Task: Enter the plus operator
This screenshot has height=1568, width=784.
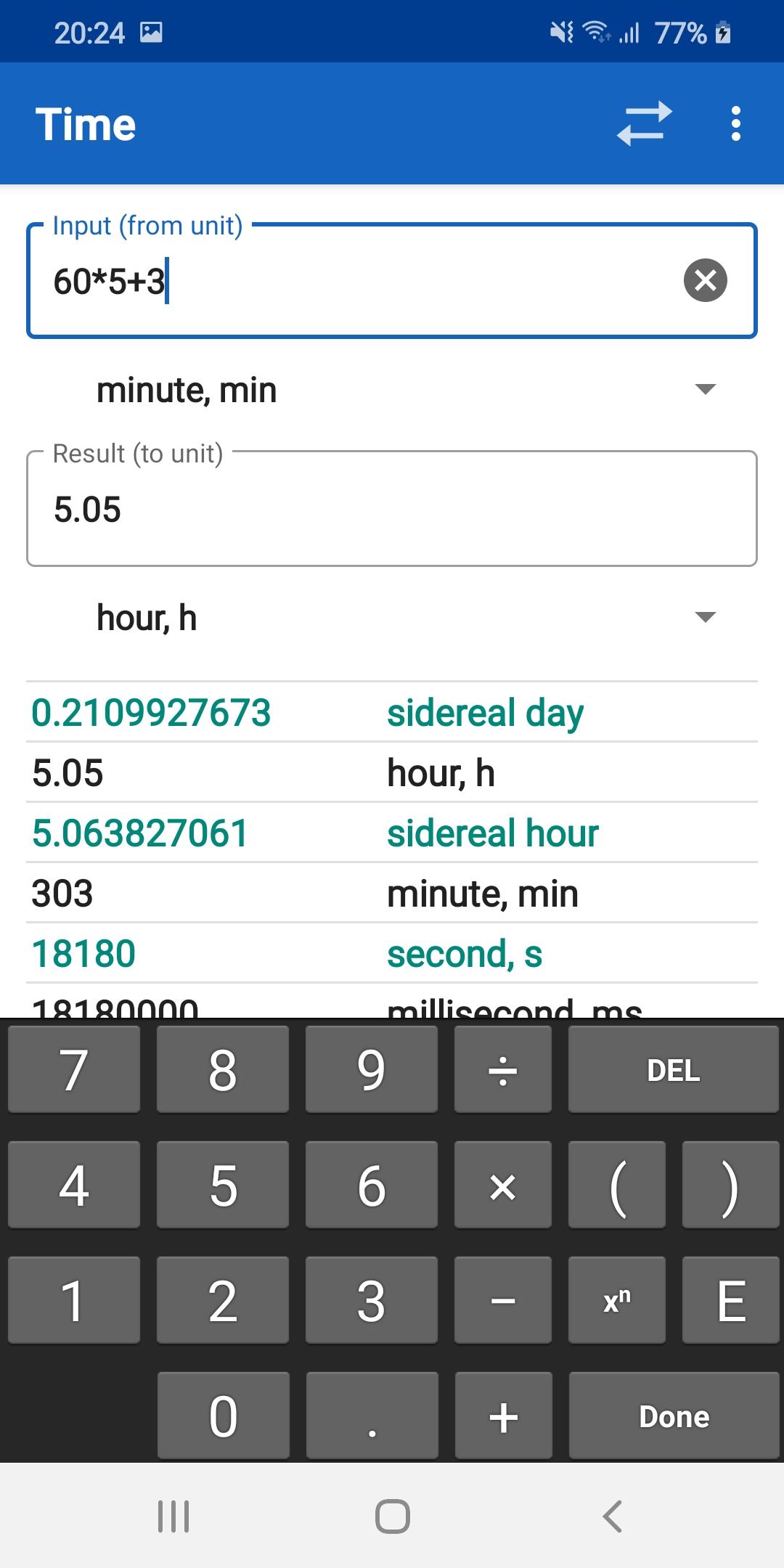Action: click(x=503, y=1416)
